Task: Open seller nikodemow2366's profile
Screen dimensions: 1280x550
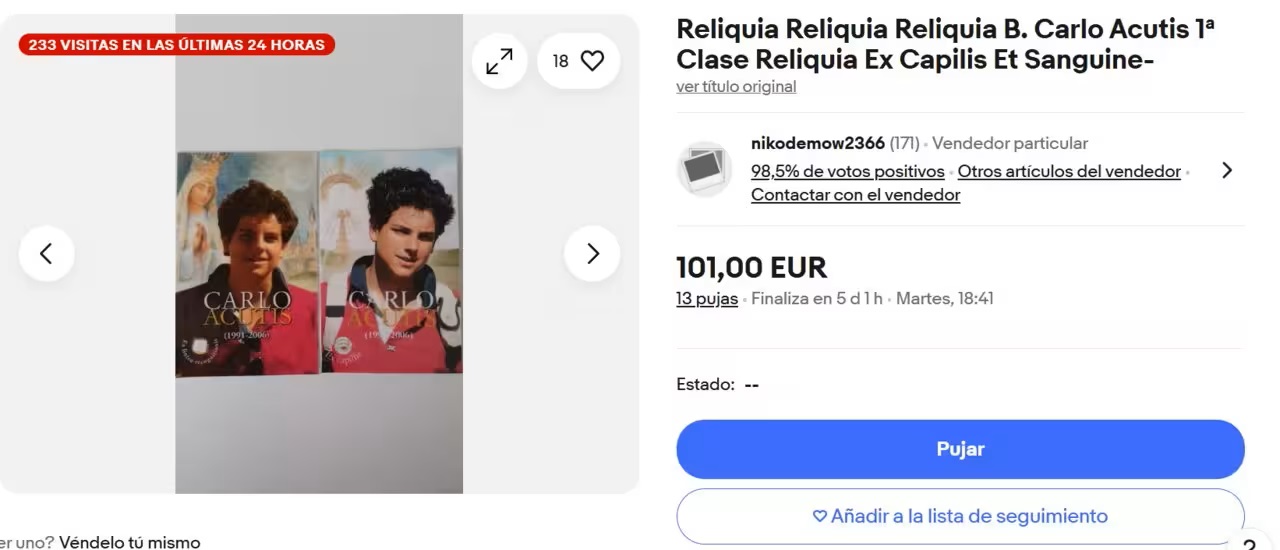Action: click(817, 143)
